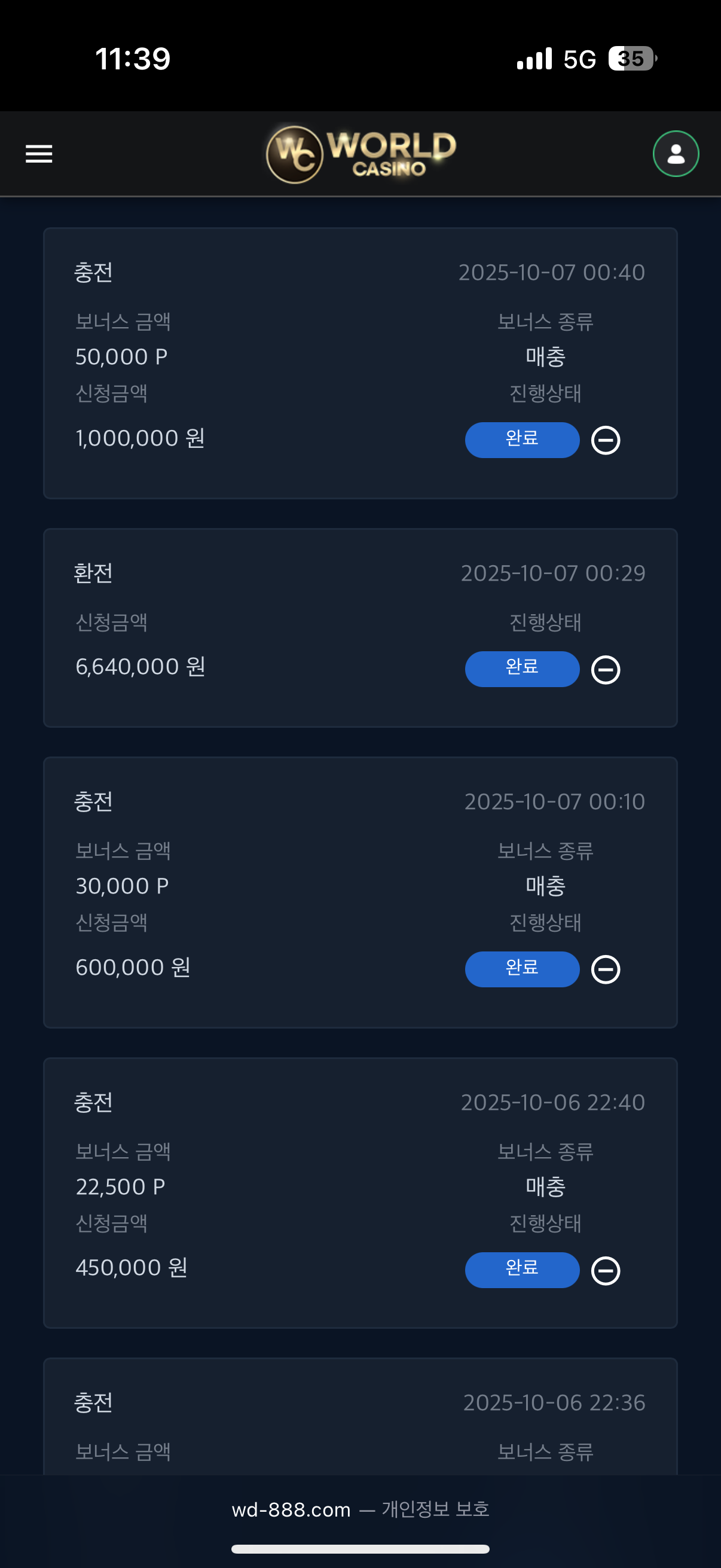Tap 완료 status on 600,000 원 charge
The width and height of the screenshot is (721, 1568).
point(521,969)
